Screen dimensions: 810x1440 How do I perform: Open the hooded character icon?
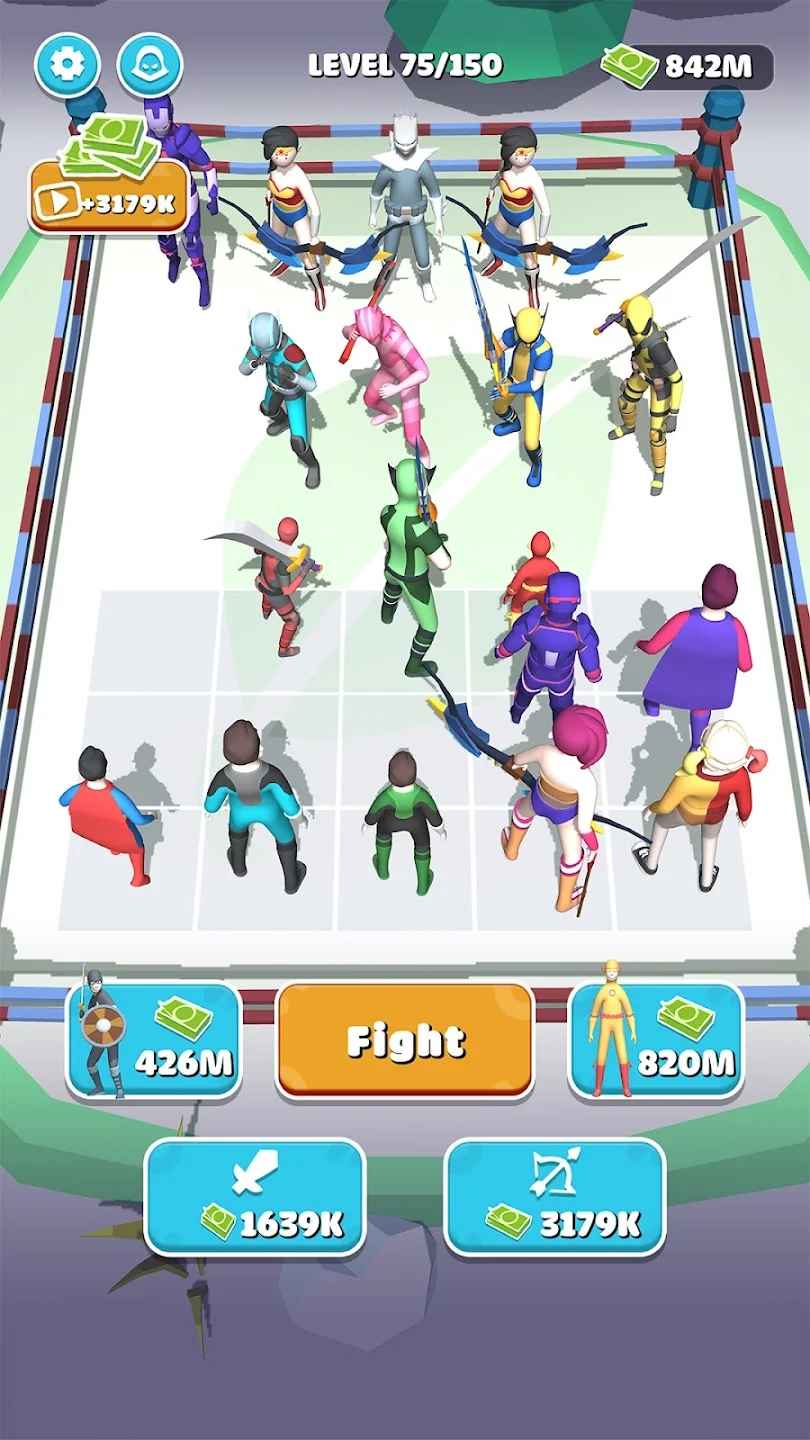[x=150, y=65]
